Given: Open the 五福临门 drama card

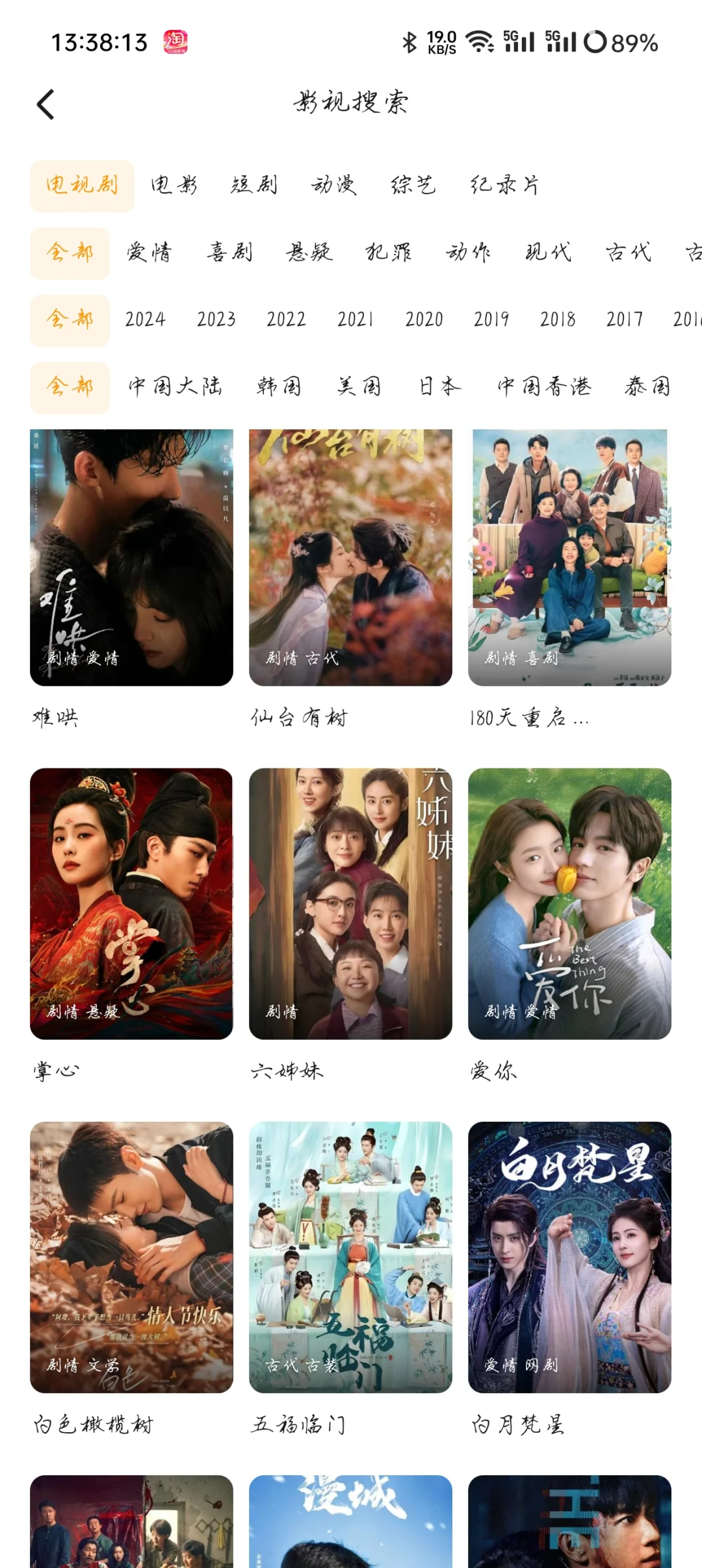Looking at the screenshot, I should tap(350, 1257).
